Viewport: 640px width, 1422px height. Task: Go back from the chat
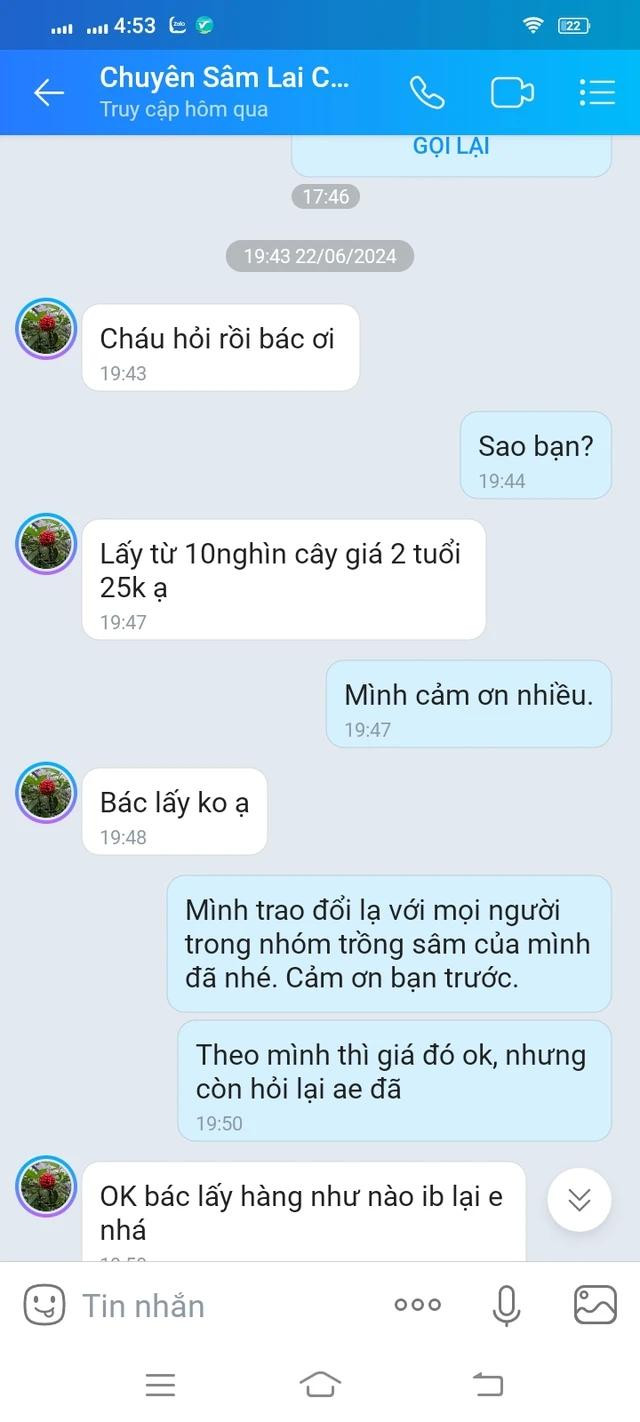48,93
